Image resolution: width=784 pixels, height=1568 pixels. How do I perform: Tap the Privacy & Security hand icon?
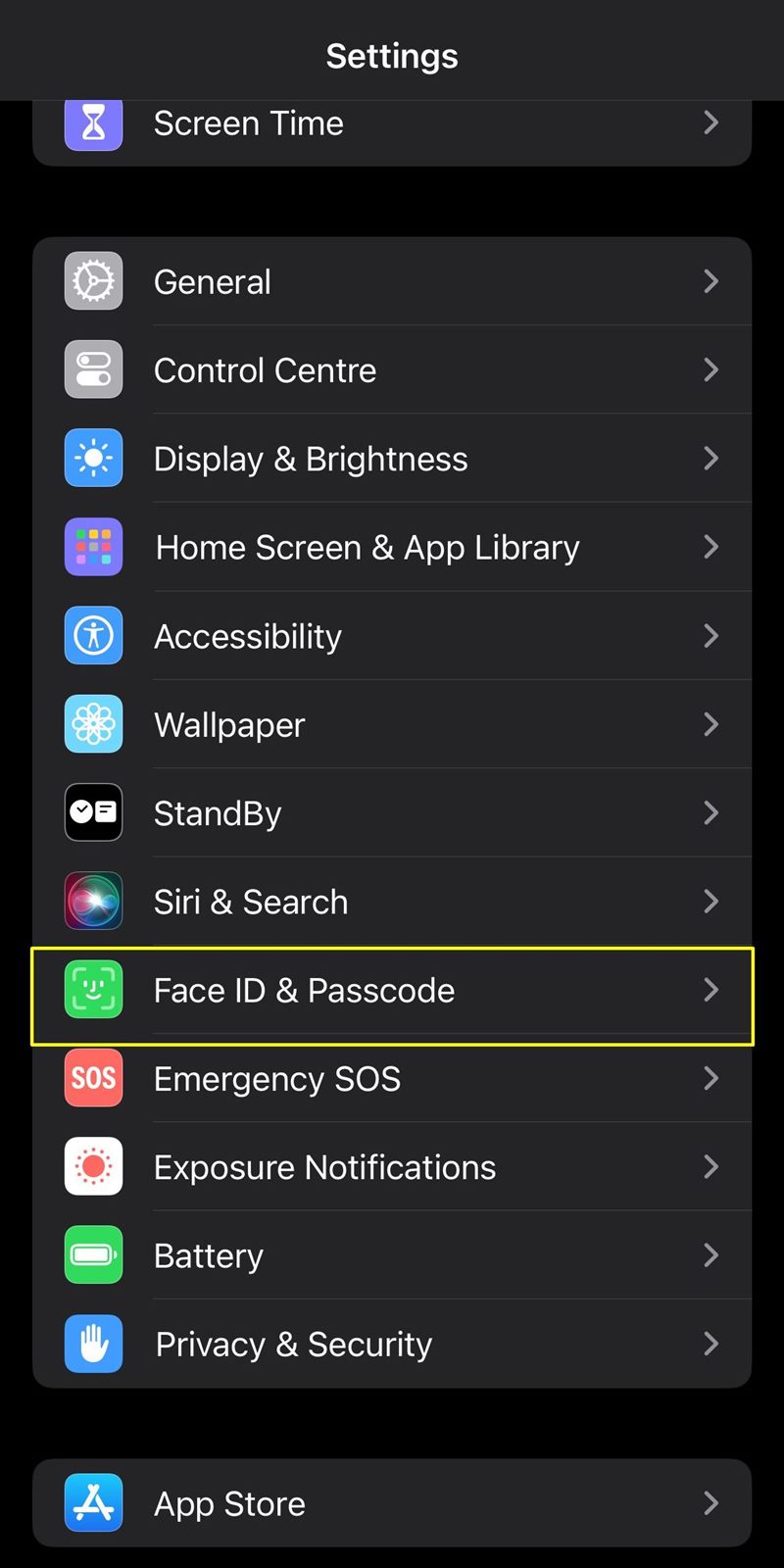(x=93, y=1344)
